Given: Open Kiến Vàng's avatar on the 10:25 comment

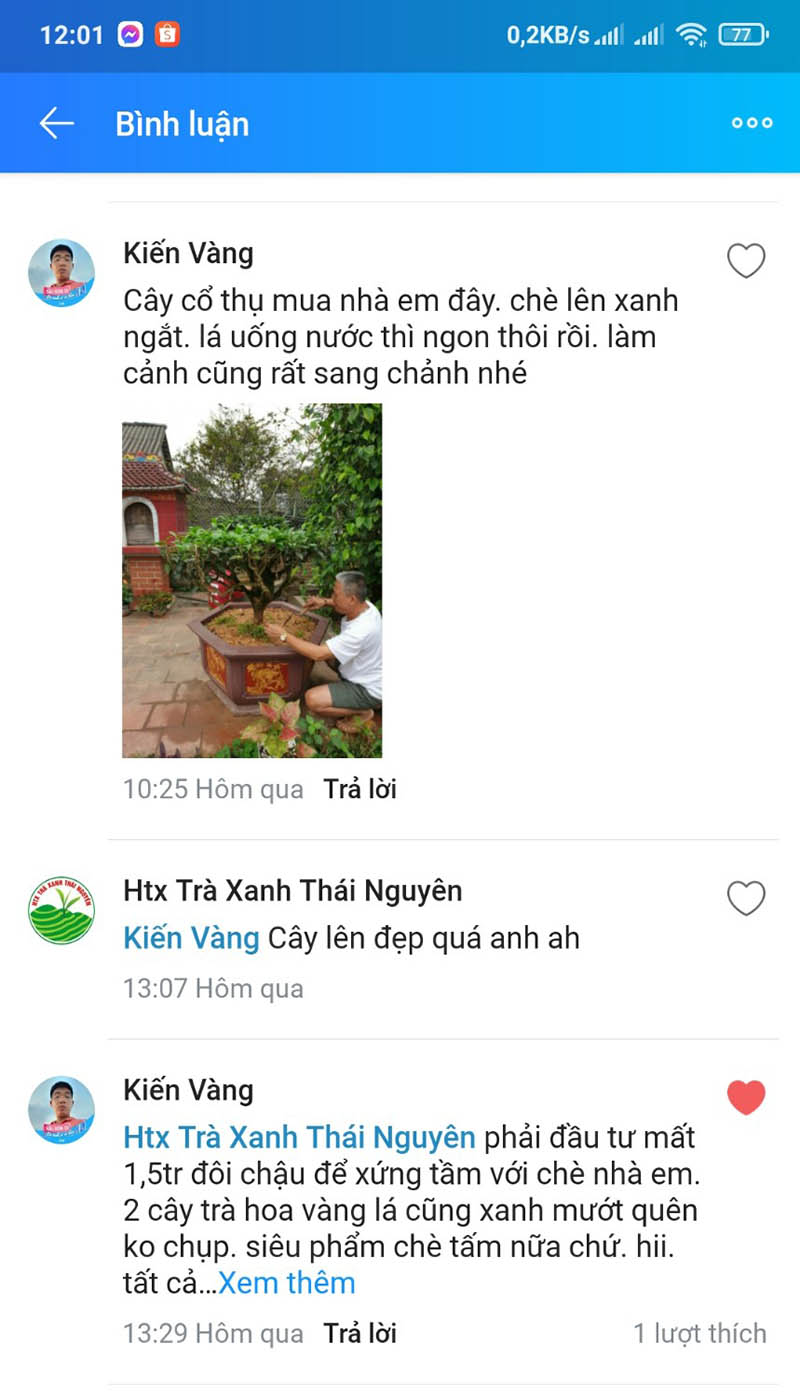Looking at the screenshot, I should pyautogui.click(x=61, y=273).
